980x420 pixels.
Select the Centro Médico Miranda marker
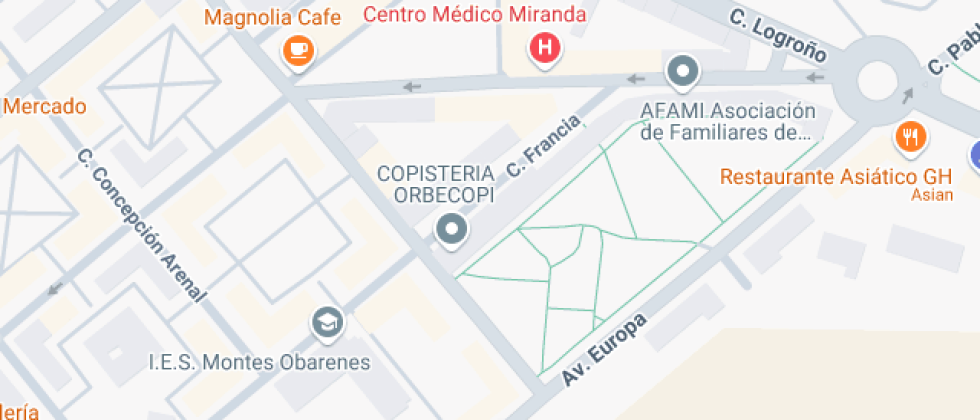545,47
